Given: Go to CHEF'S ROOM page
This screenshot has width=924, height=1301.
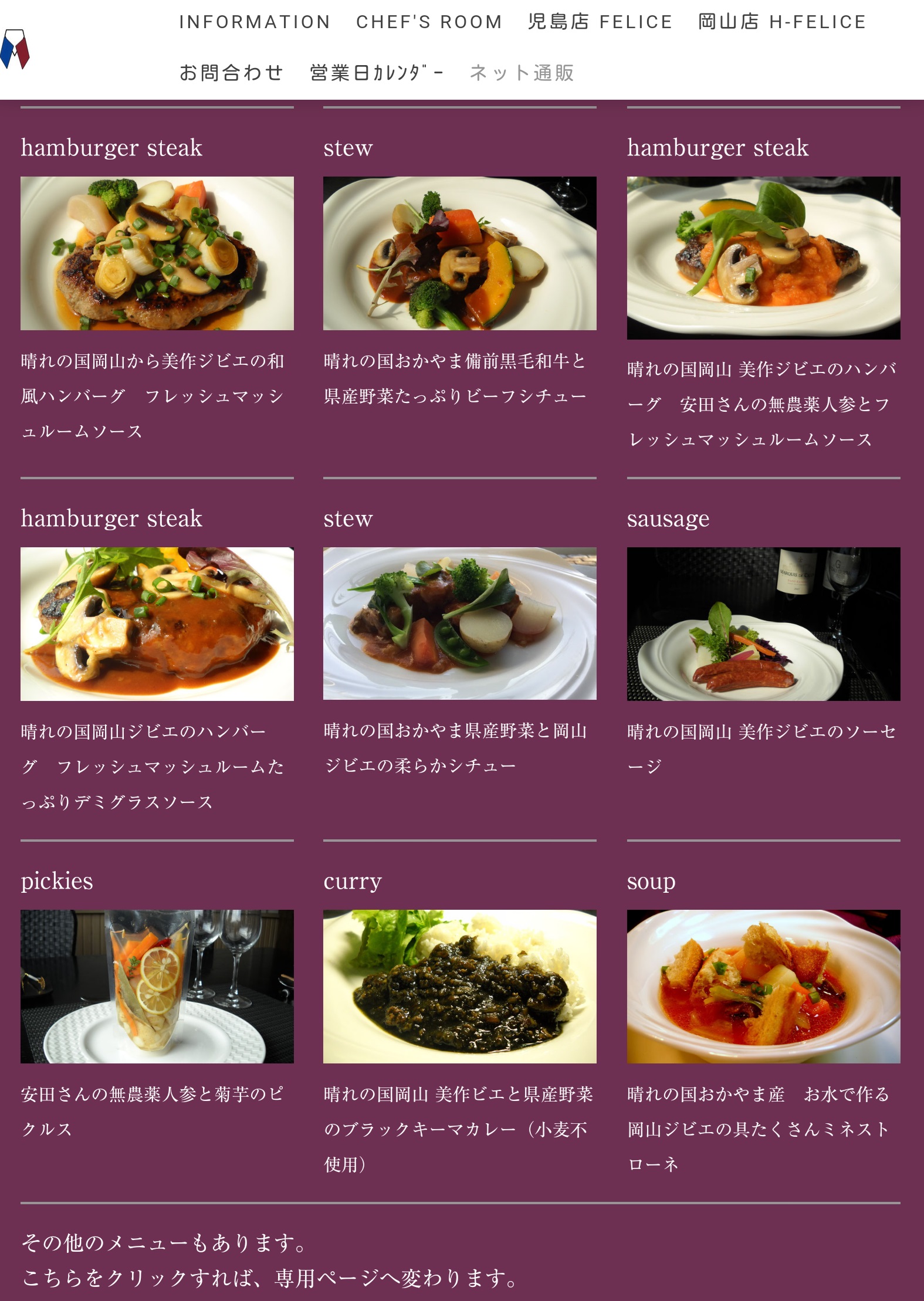Looking at the screenshot, I should (429, 22).
